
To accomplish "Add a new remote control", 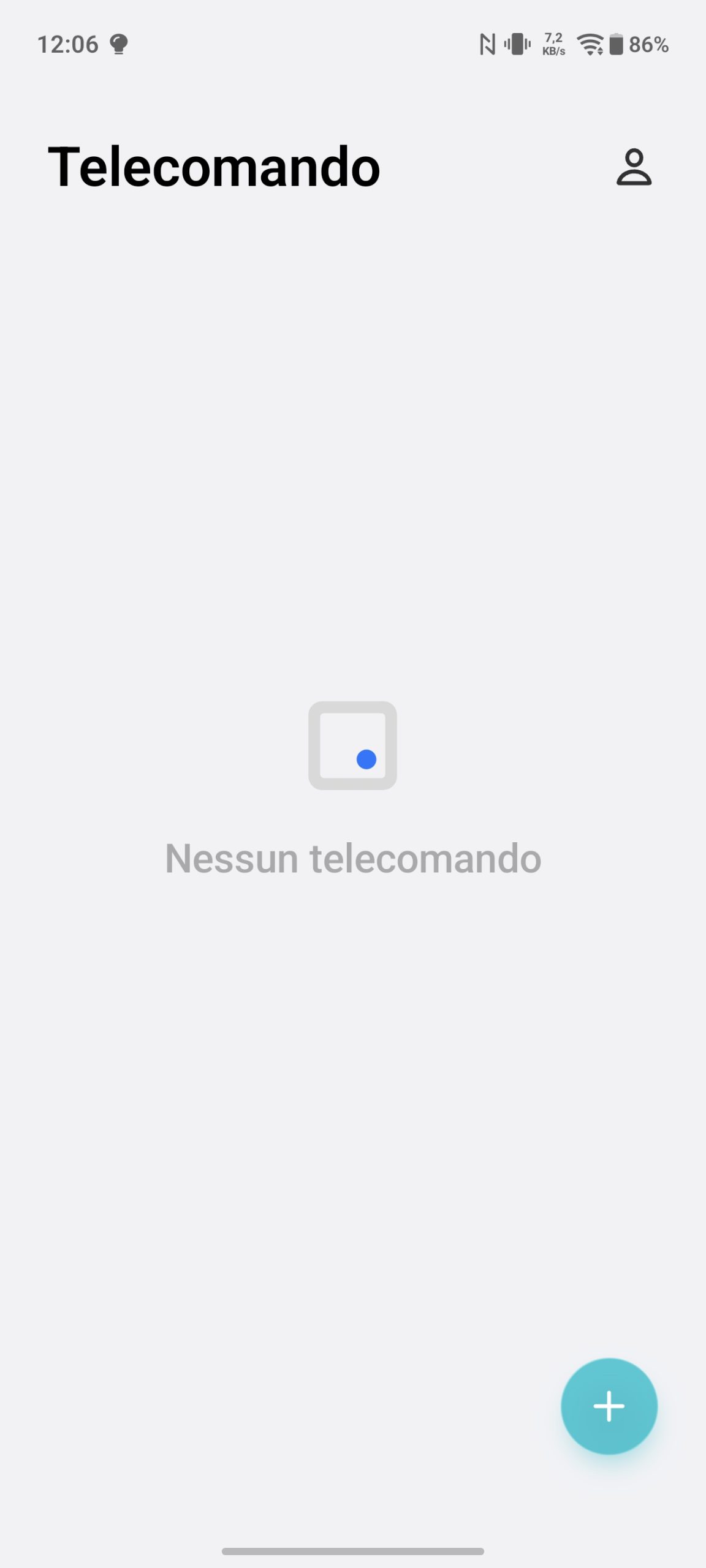I will (x=609, y=1406).
